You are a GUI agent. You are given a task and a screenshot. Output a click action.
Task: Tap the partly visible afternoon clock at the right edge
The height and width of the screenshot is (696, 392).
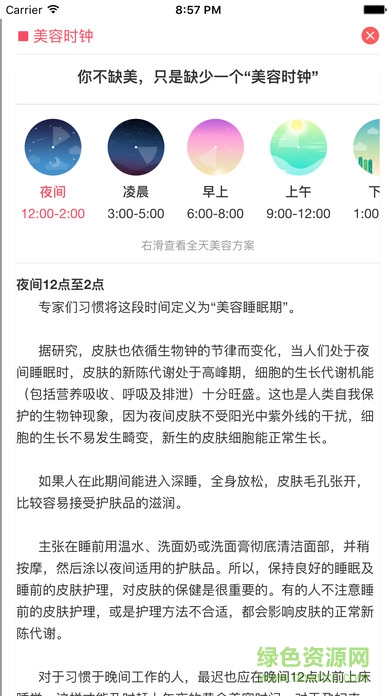366,170
